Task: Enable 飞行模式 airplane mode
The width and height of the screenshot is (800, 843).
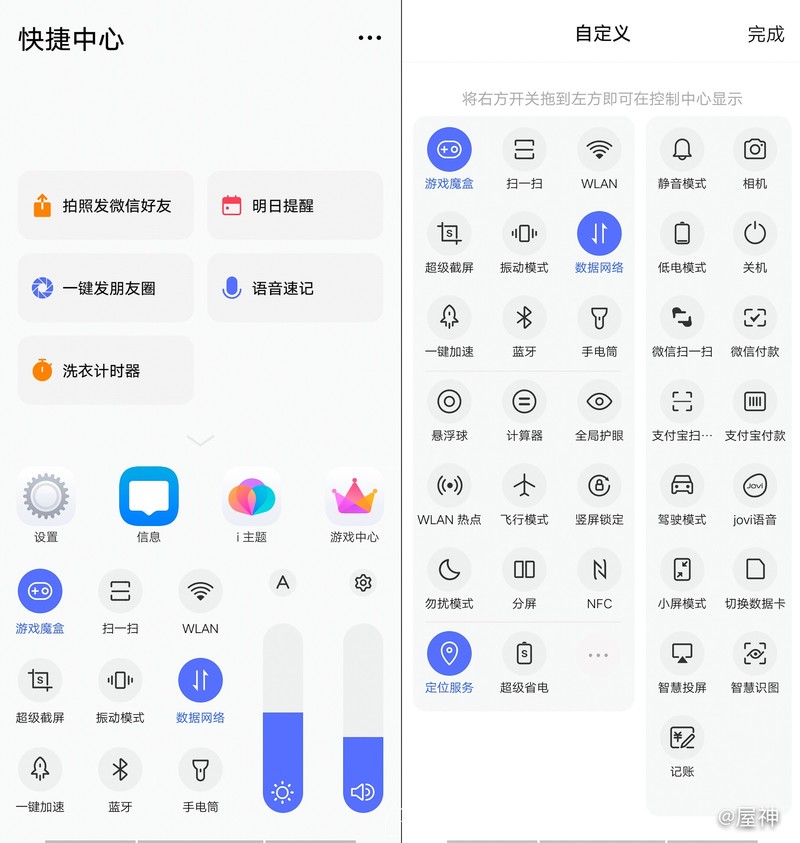Action: pos(524,486)
